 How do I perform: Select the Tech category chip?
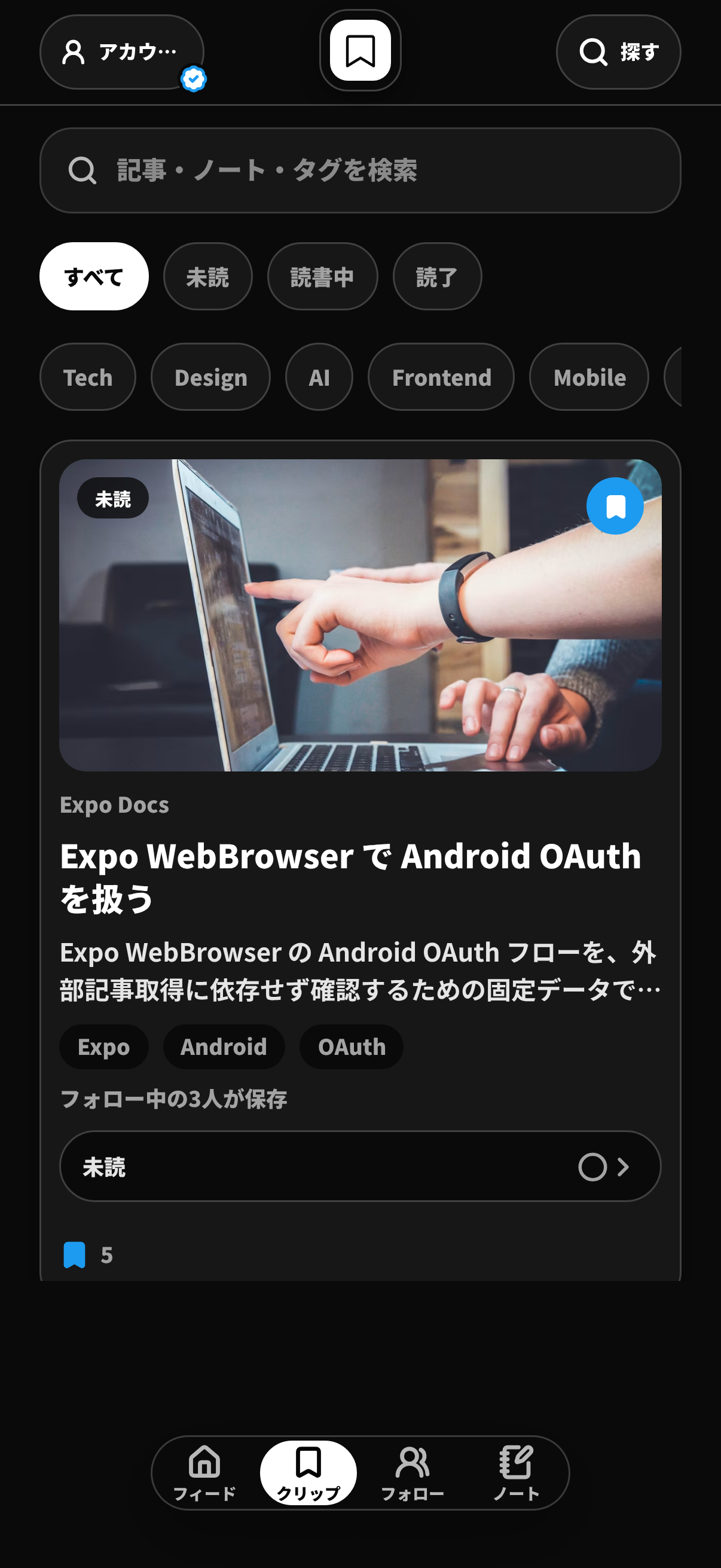point(88,377)
